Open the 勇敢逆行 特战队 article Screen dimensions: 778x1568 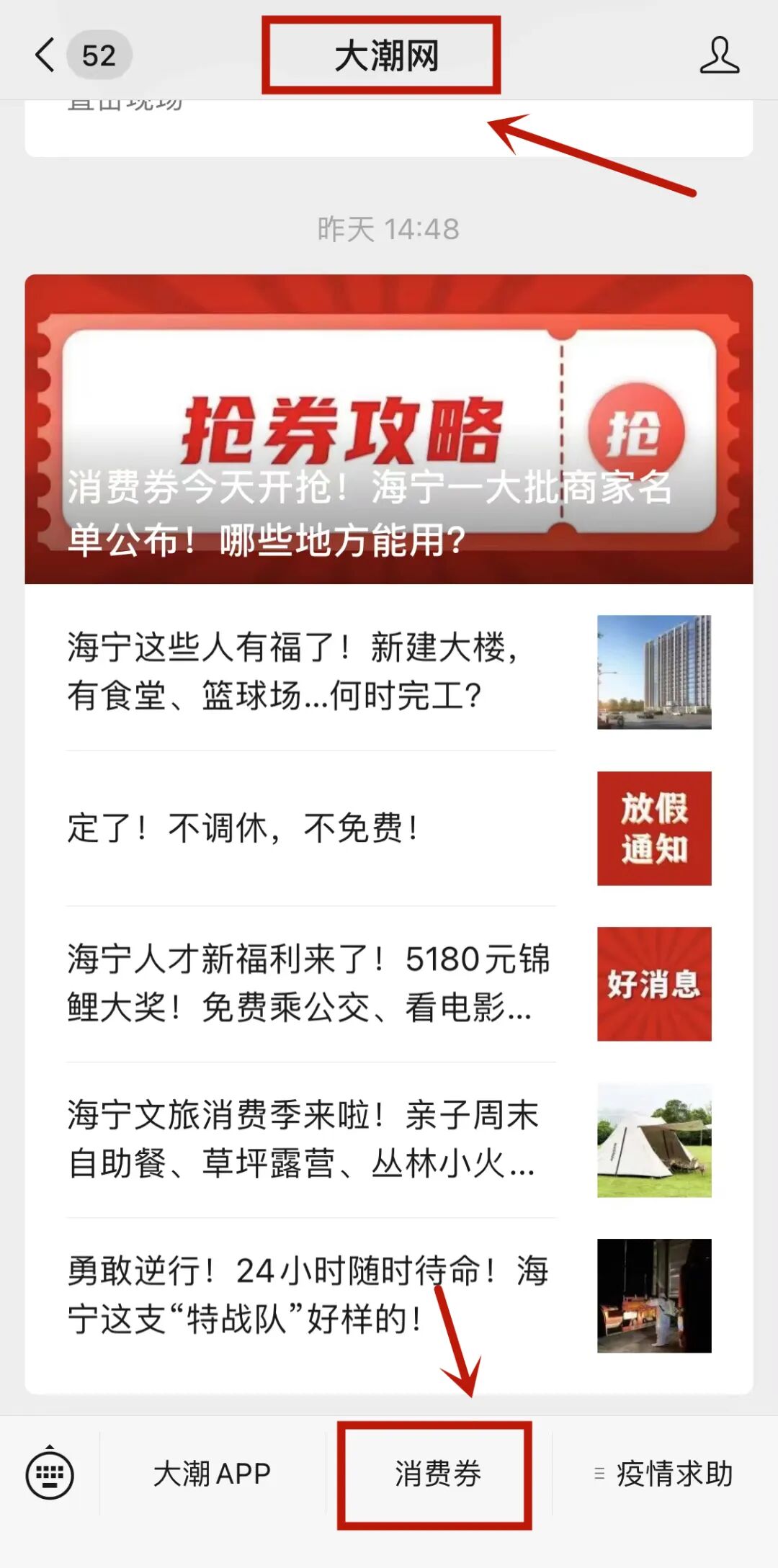click(389, 1296)
